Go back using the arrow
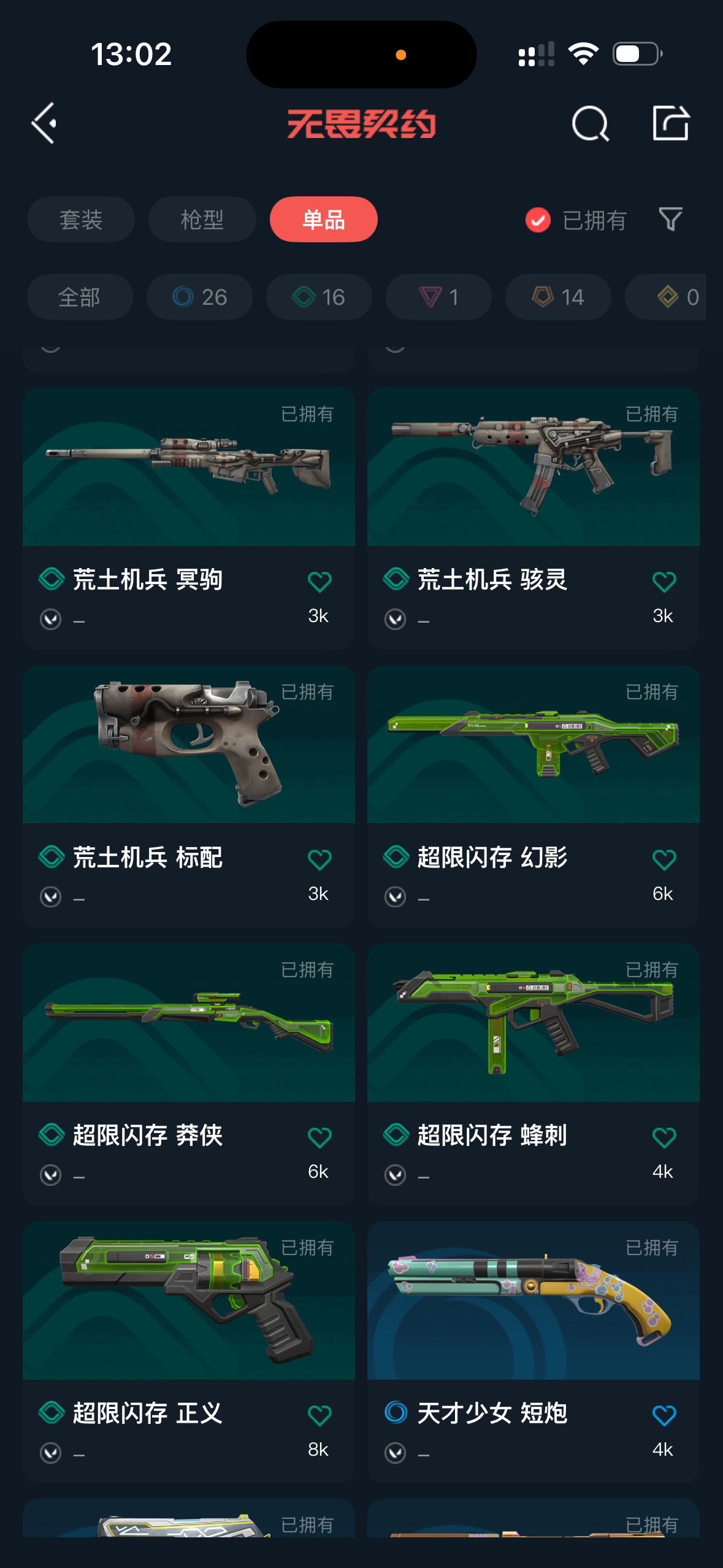The image size is (723, 1568). (44, 123)
